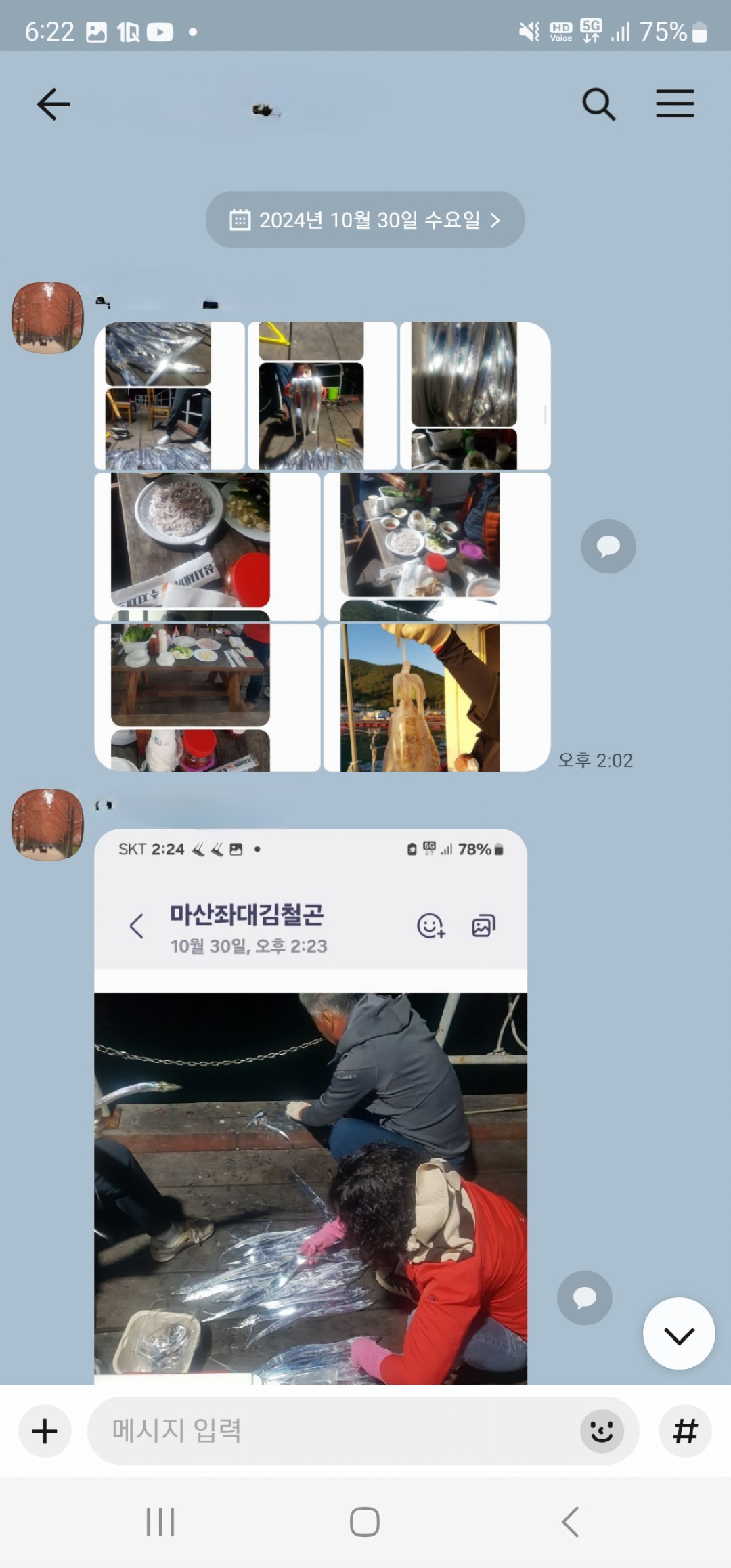This screenshot has height=1568, width=731.
Task: Search within this conversation
Action: pyautogui.click(x=598, y=104)
